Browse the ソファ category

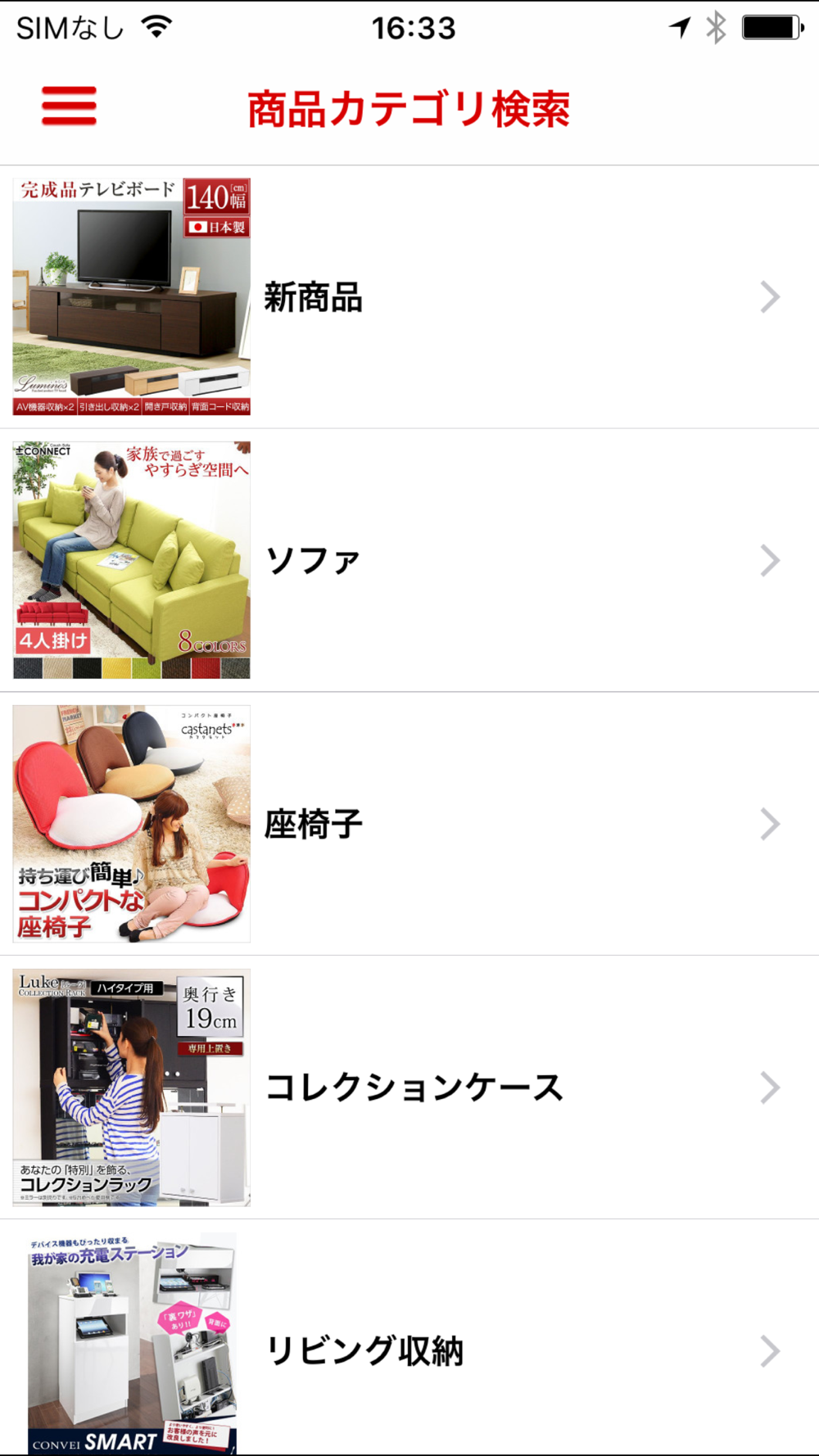pyautogui.click(x=409, y=561)
